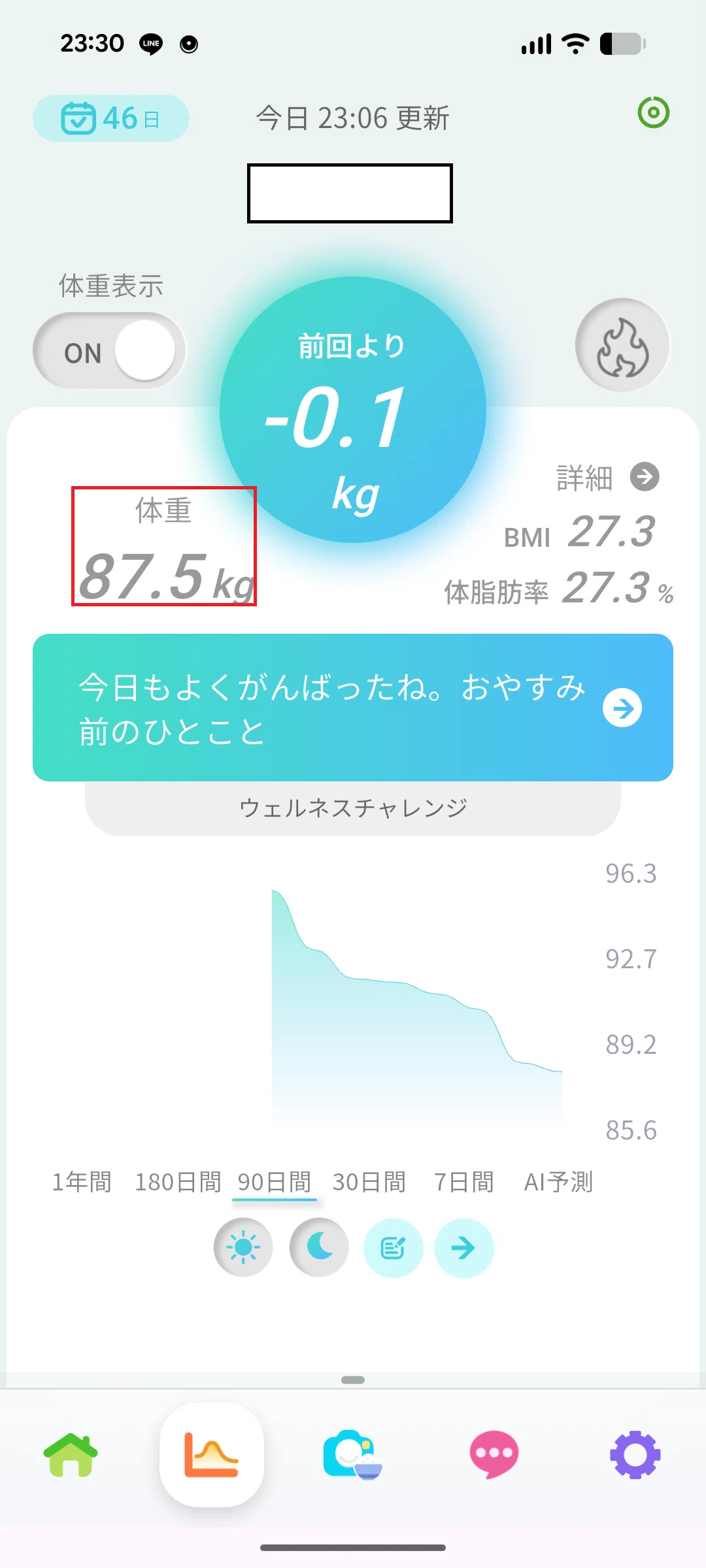The image size is (706, 1568).
Task: Toggle the 体重表示 ON switch
Action: point(110,351)
